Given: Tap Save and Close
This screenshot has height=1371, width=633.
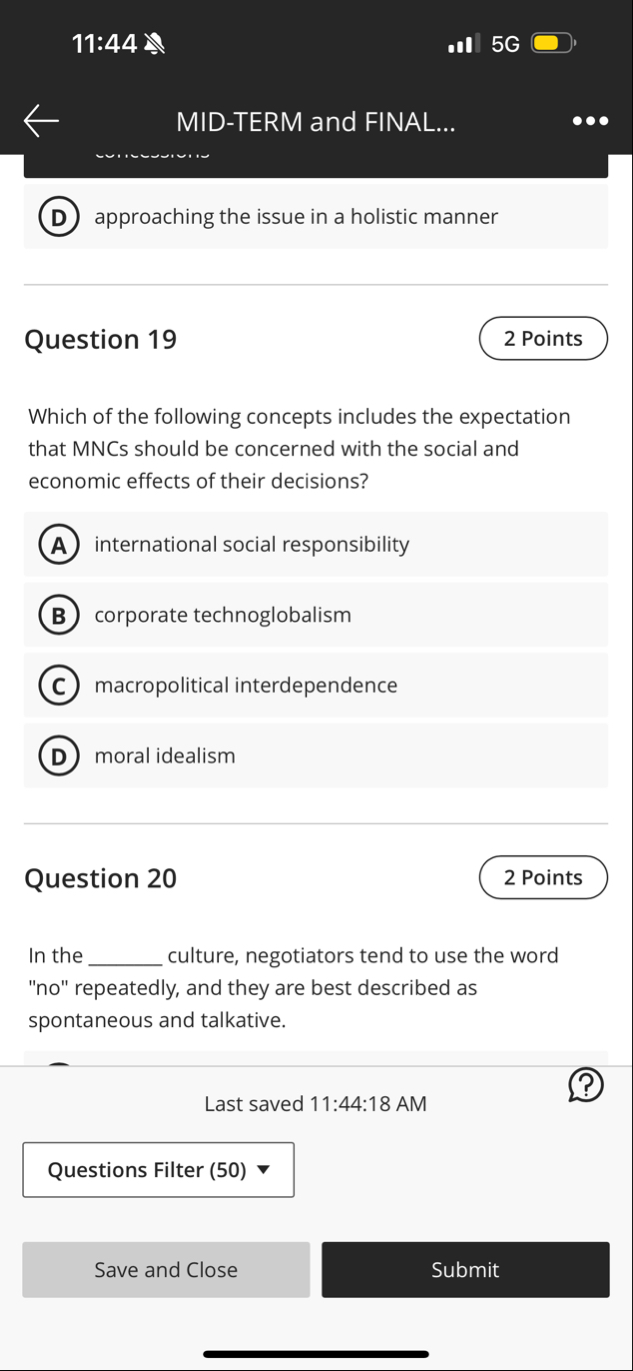Looking at the screenshot, I should click(166, 1270).
